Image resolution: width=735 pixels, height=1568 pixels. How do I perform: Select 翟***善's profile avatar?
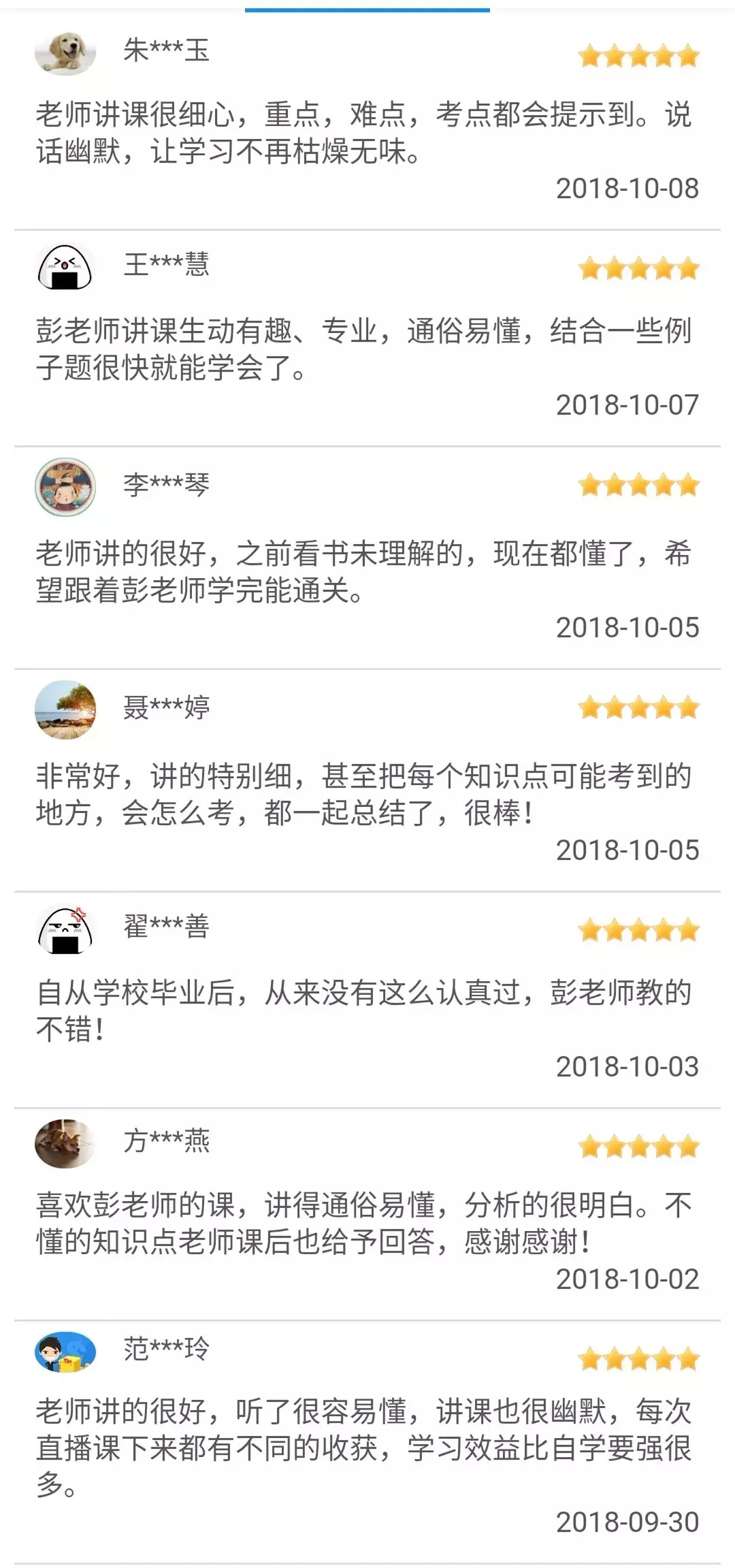(x=65, y=929)
